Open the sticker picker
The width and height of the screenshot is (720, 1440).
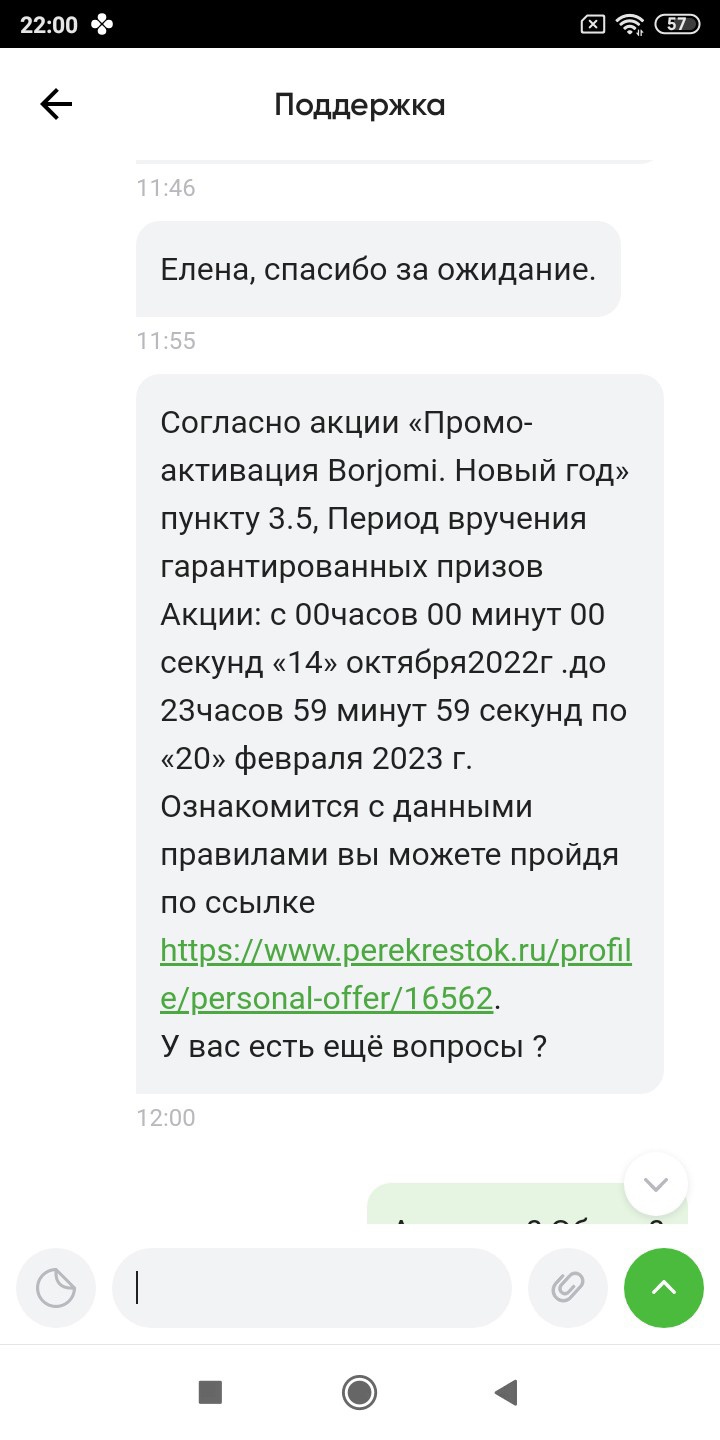(x=56, y=1288)
